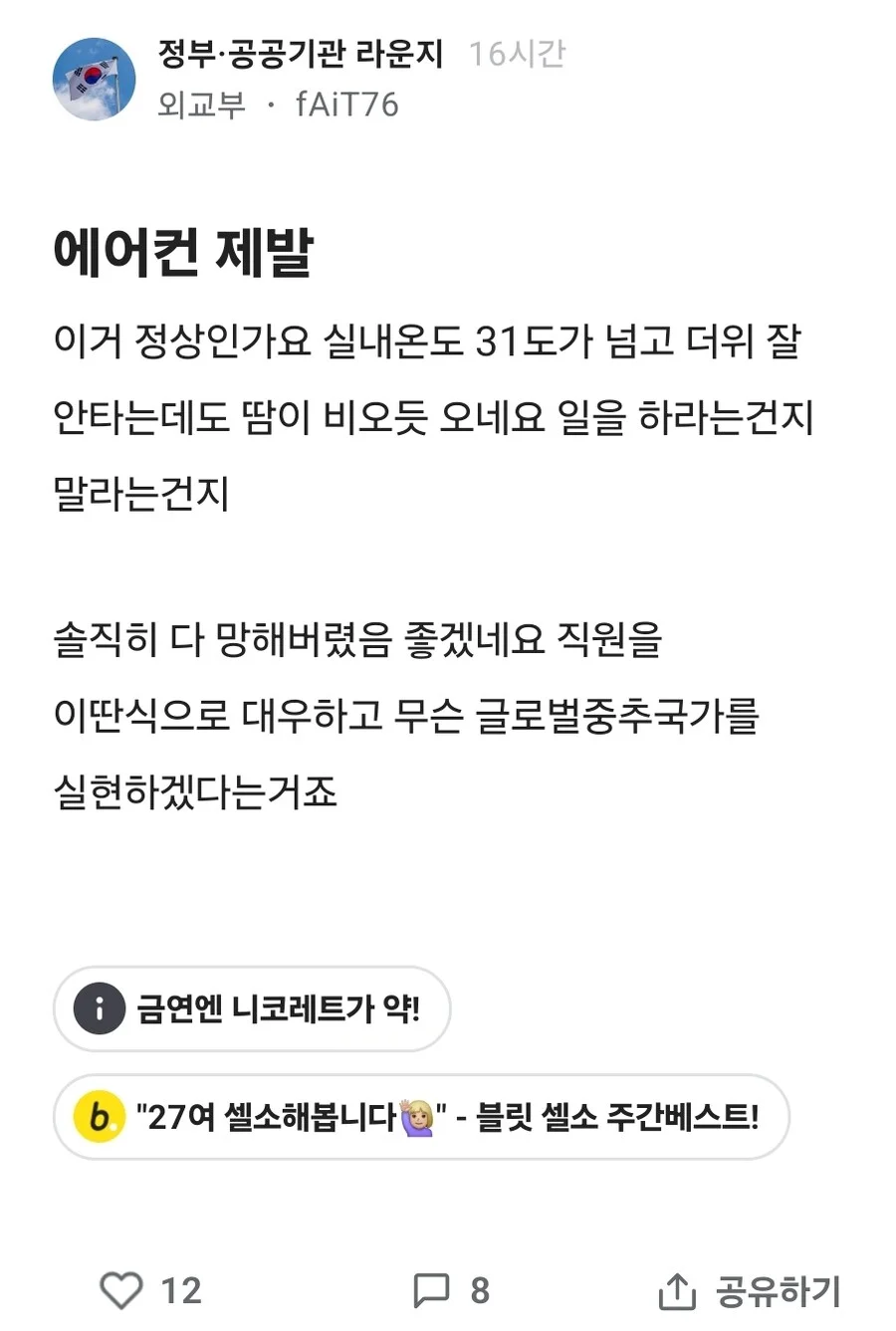Tap 공유하기 to share the post
The width and height of the screenshot is (896, 1331).
pyautogui.click(x=750, y=1291)
